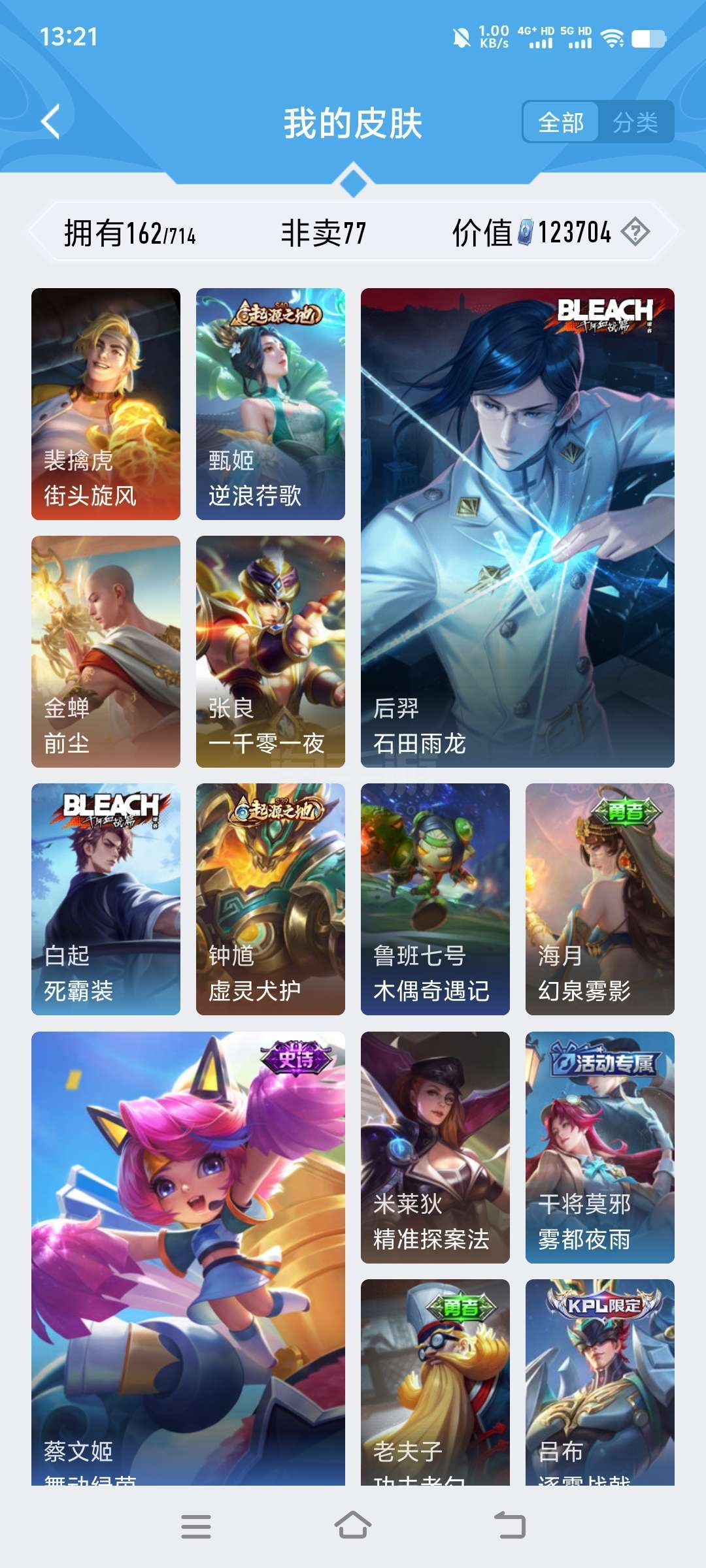Viewport: 706px width, 1568px height.
Task: Open 米莱狄 精准探案法 skin card
Action: click(435, 1147)
